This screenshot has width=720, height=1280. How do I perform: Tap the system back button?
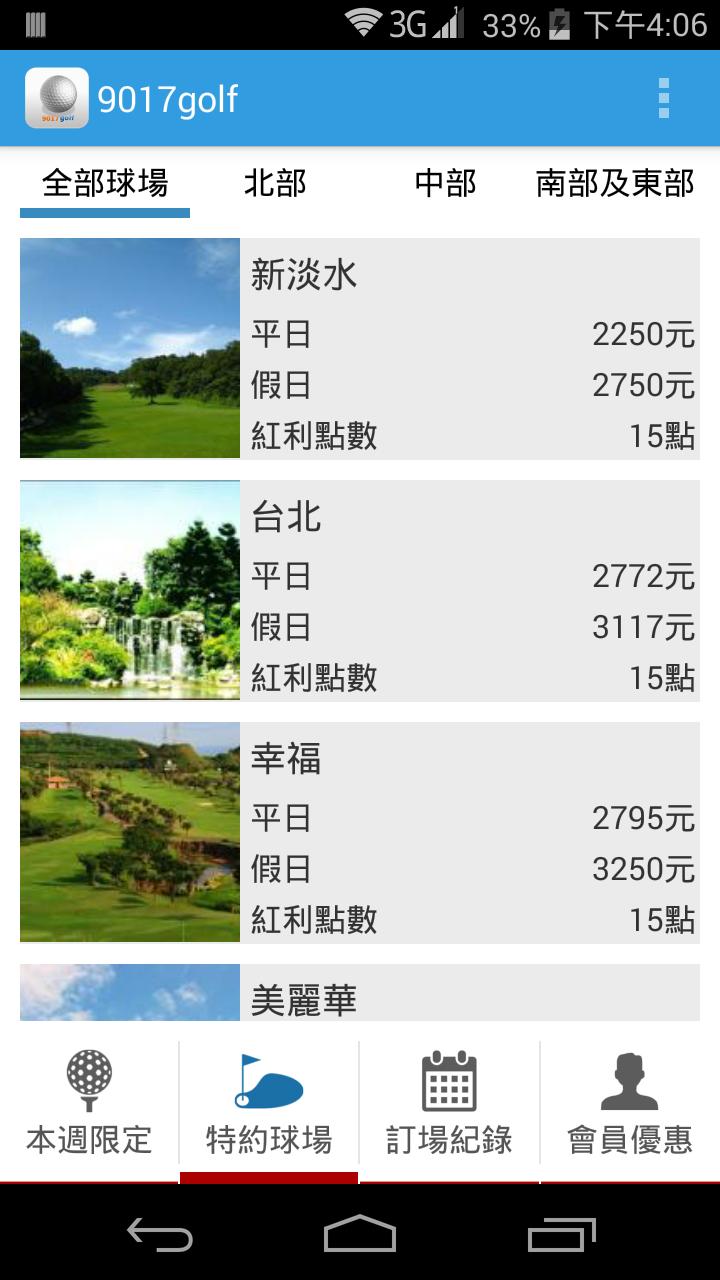click(x=160, y=1236)
